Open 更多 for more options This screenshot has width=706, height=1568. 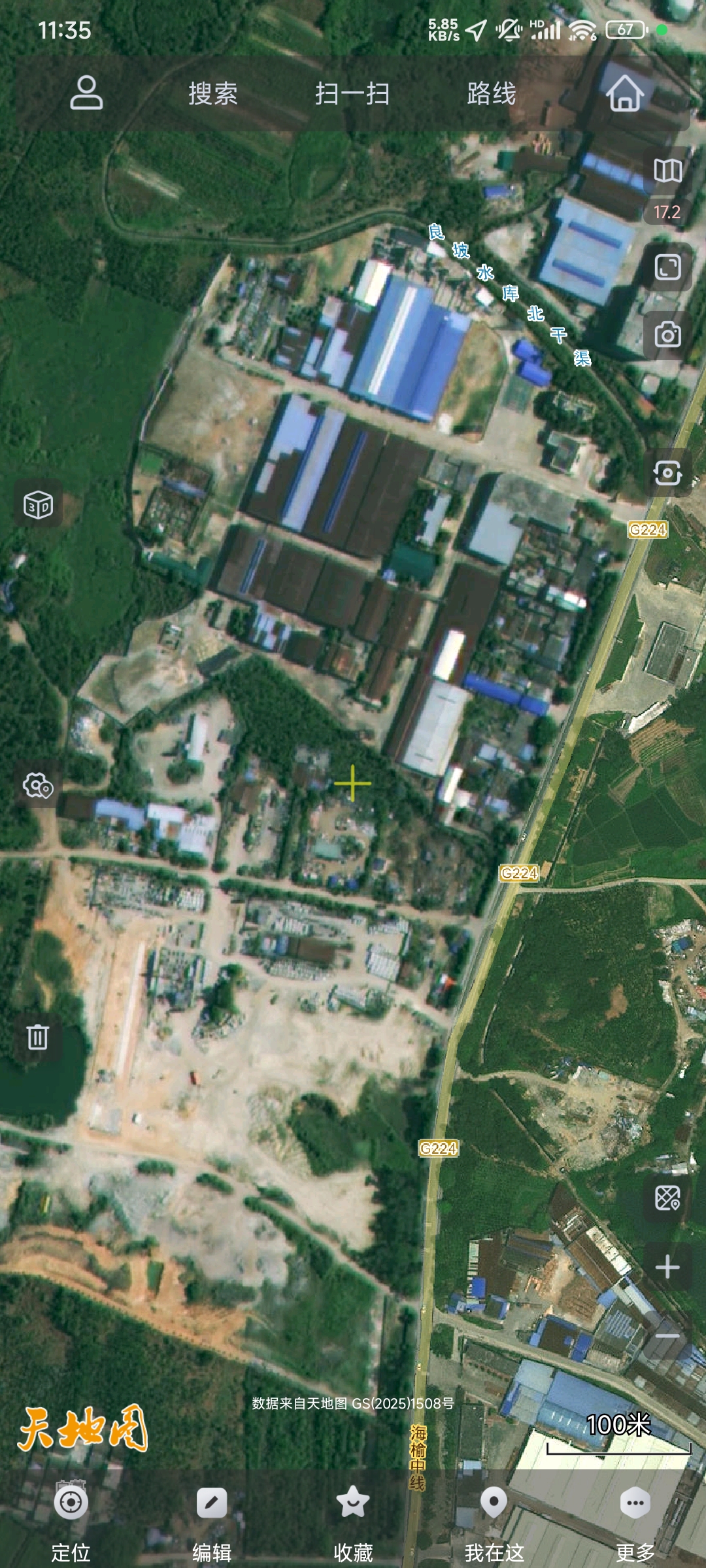(635, 1517)
